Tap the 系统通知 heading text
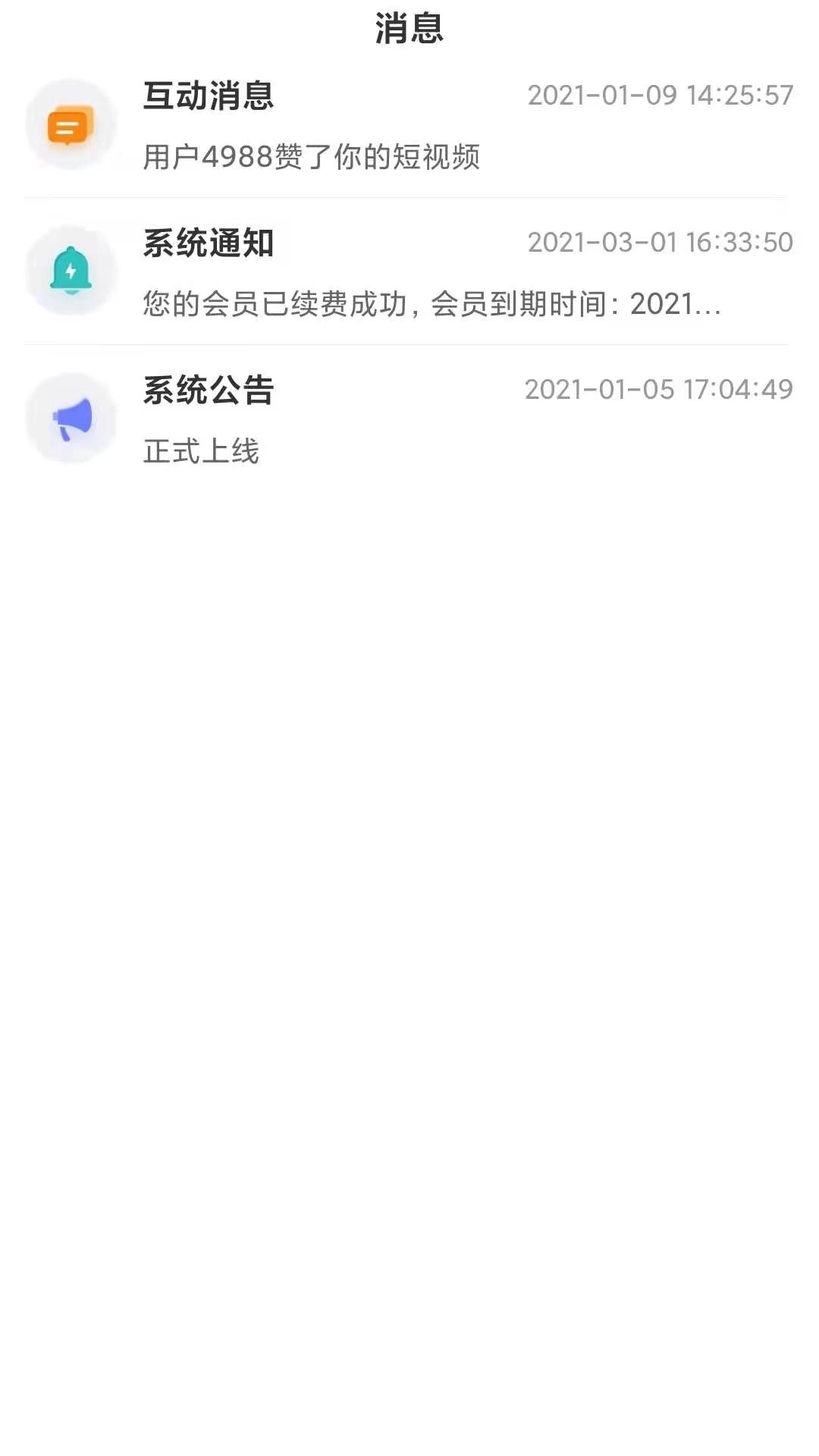The width and height of the screenshot is (819, 1456). pos(210,245)
